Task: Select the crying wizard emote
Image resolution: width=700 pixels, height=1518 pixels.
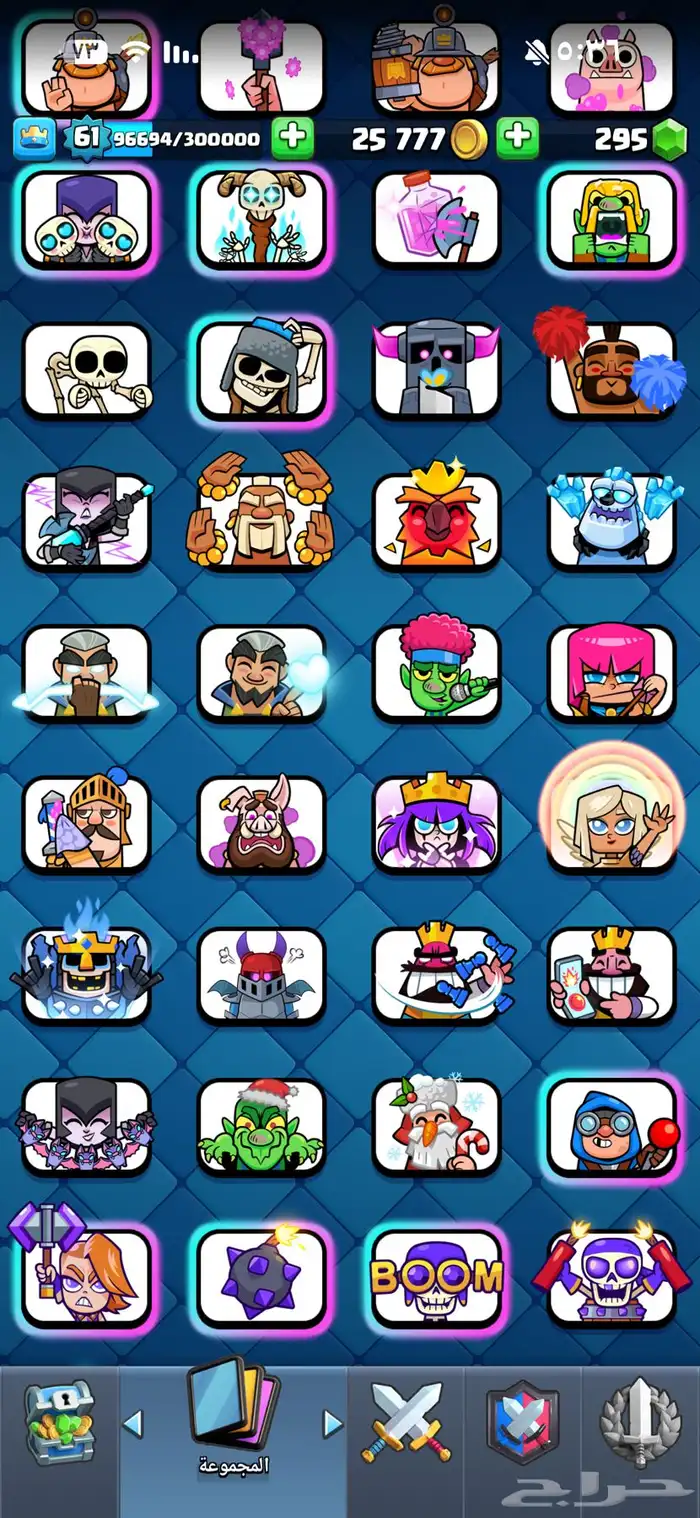Action: [86, 674]
